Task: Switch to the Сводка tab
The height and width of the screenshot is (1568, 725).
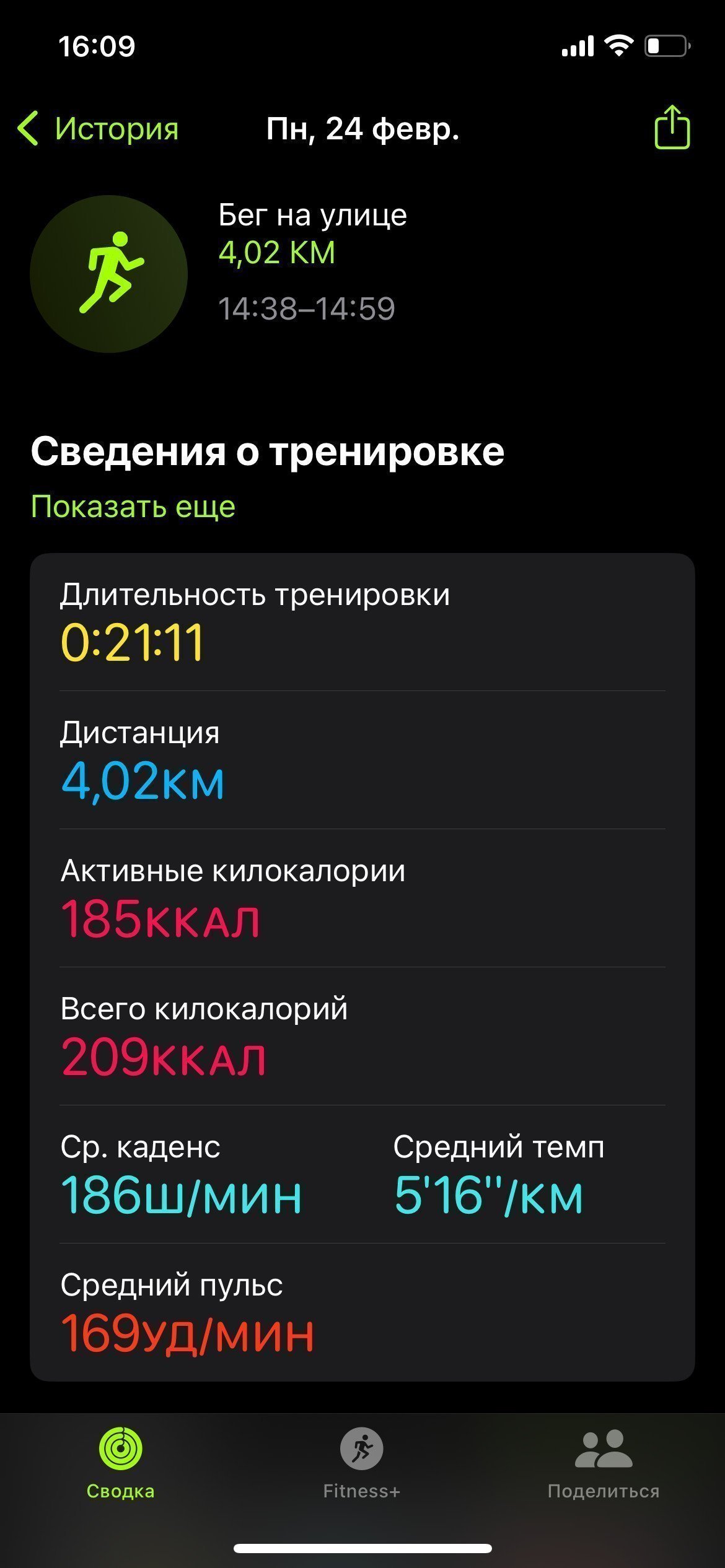Action: pyautogui.click(x=121, y=1463)
